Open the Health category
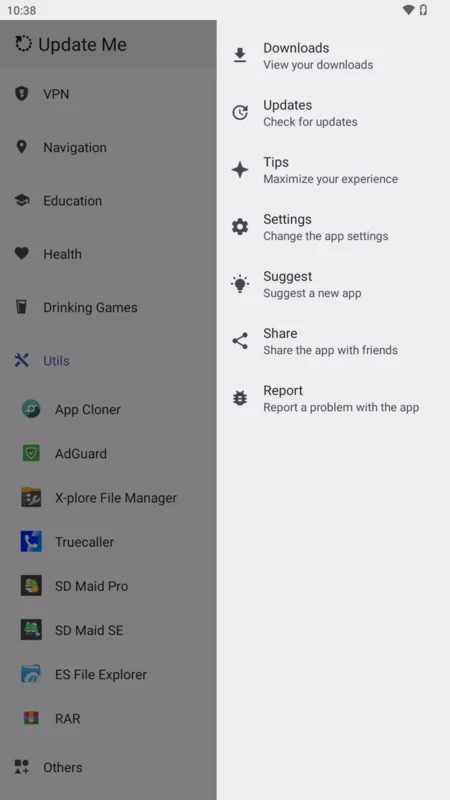 (x=108, y=254)
